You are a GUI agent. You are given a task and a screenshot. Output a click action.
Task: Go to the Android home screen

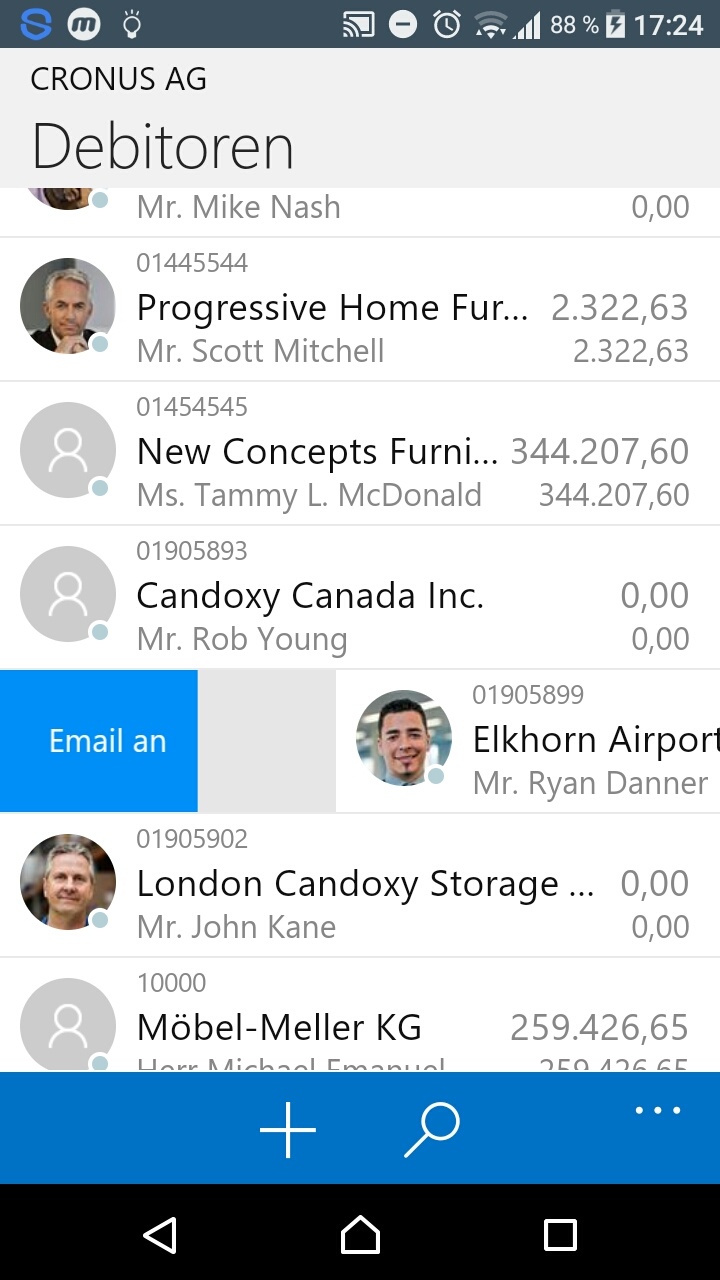coord(360,1234)
